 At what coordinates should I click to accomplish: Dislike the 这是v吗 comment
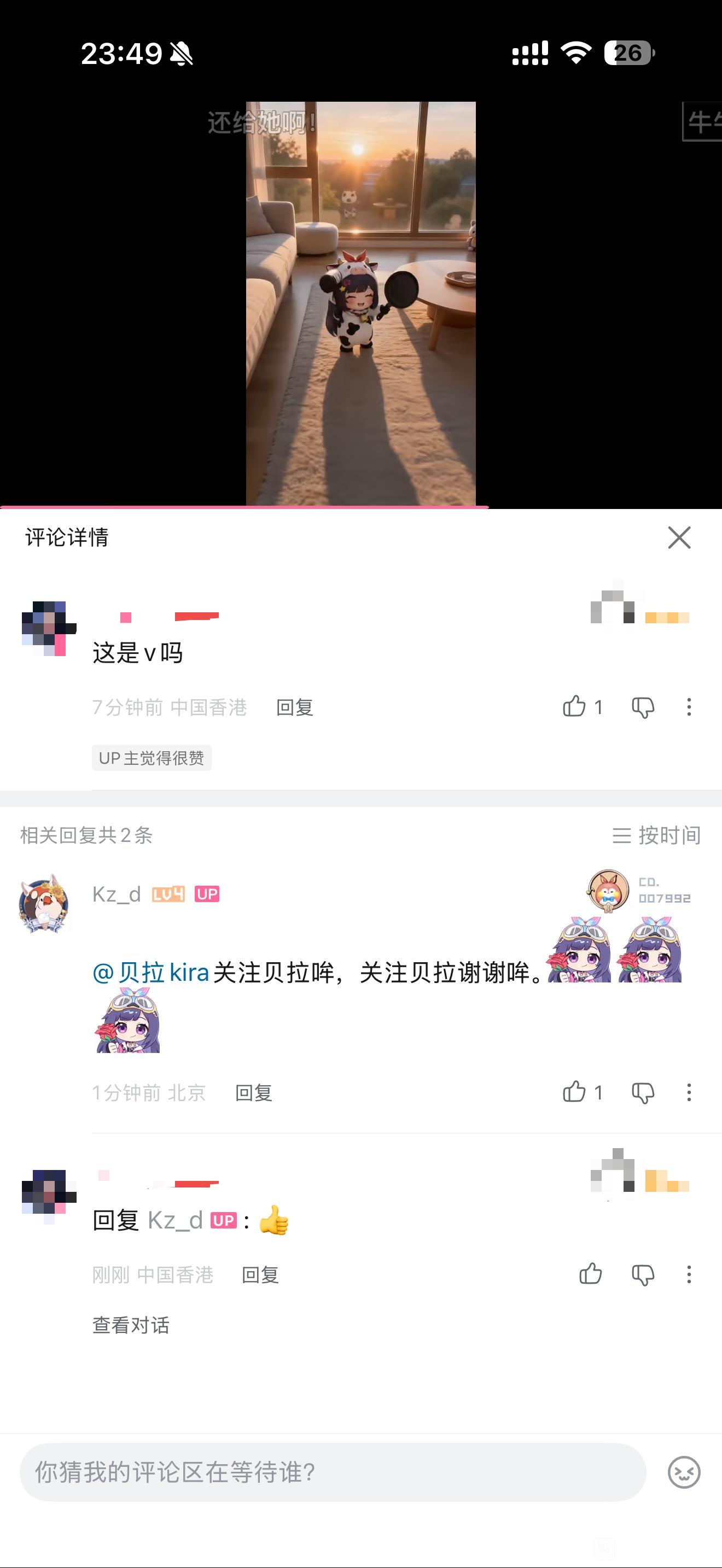[x=643, y=707]
